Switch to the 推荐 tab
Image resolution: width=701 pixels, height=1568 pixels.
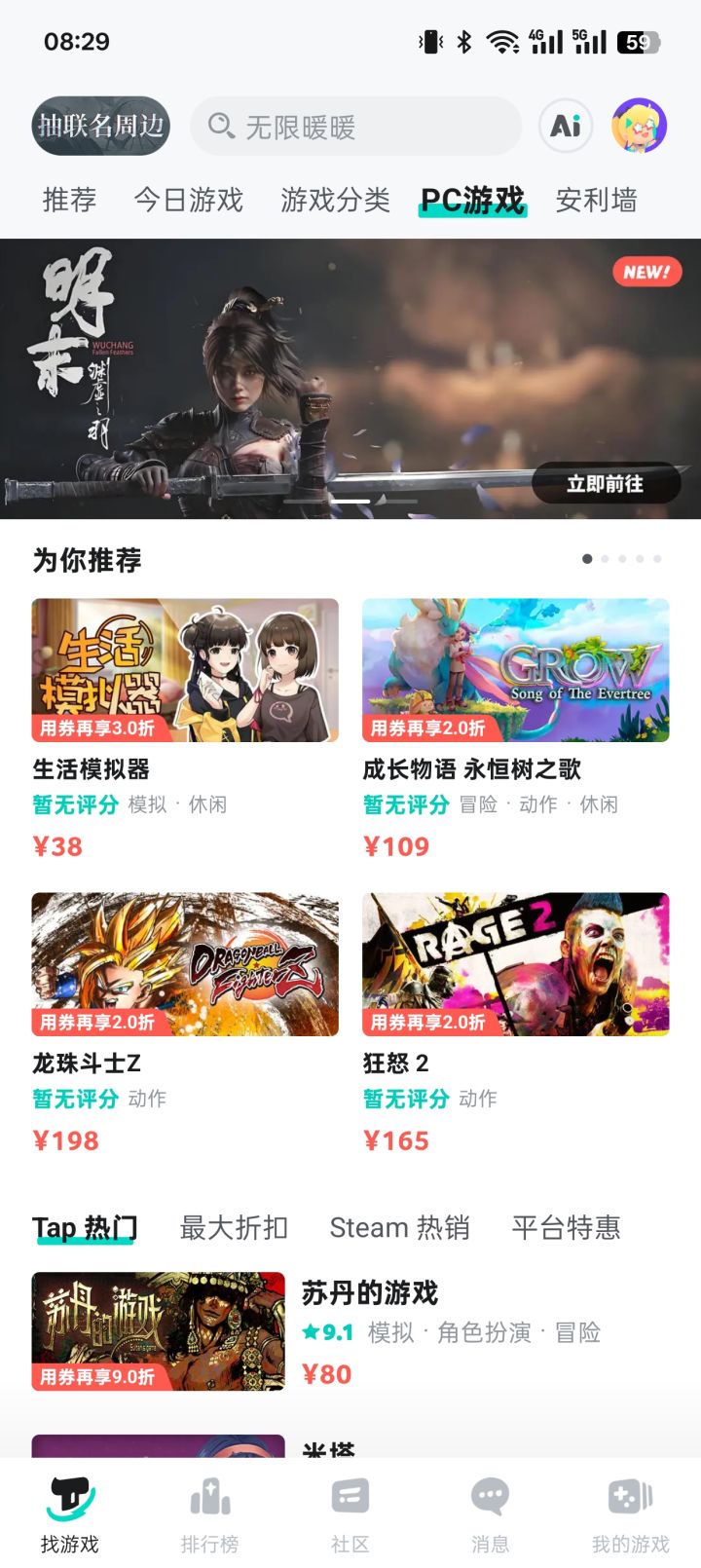tap(68, 200)
